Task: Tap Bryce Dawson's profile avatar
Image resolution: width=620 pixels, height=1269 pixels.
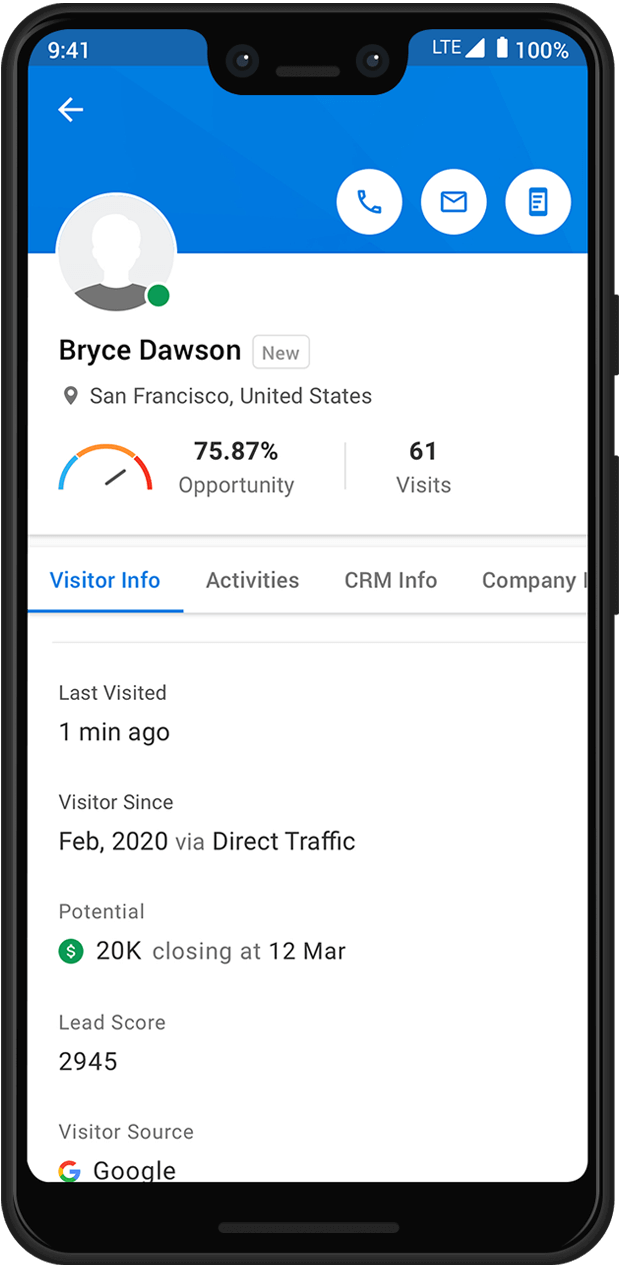Action: tap(116, 252)
